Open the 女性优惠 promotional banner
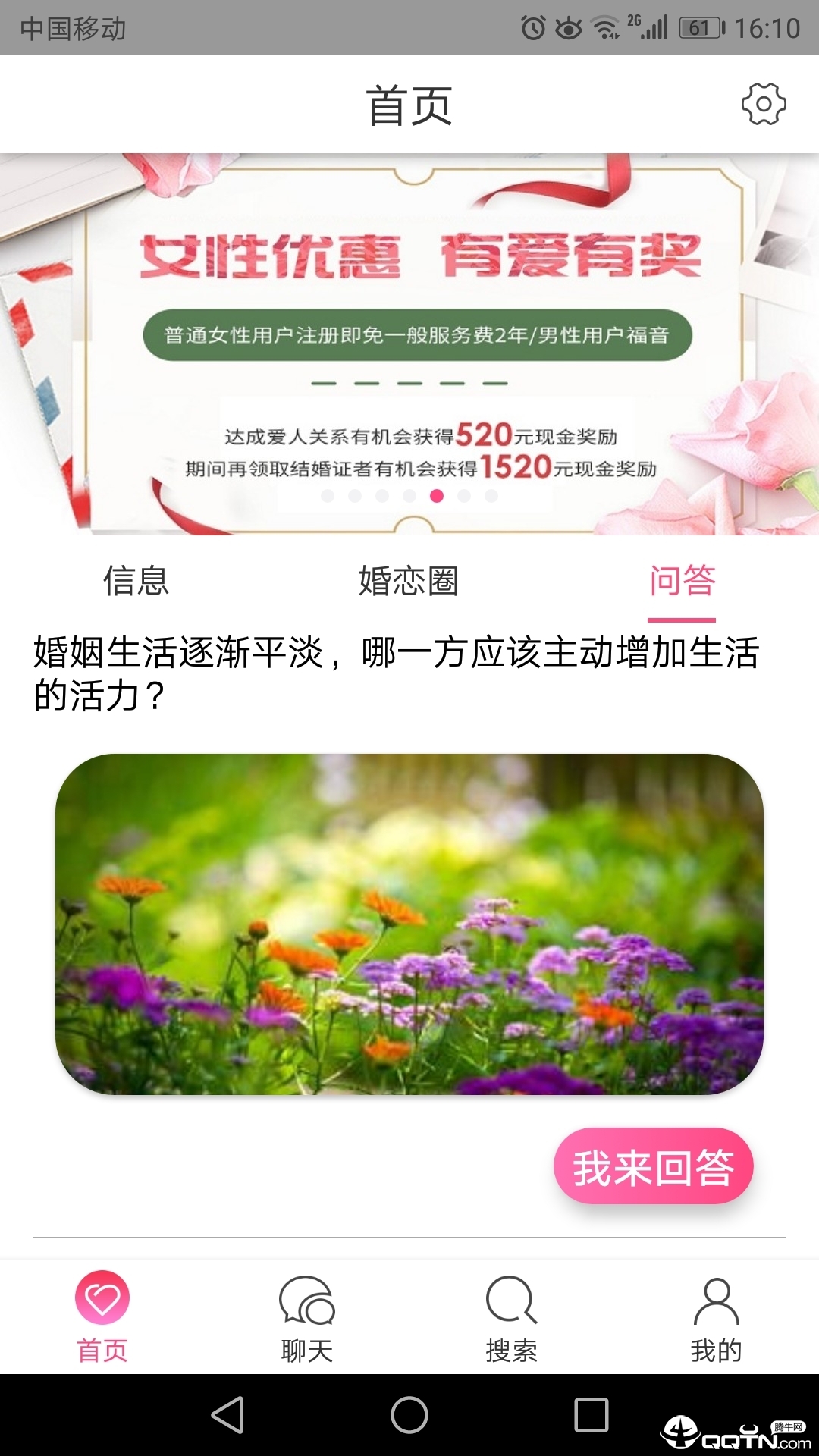This screenshot has width=819, height=1456. pos(409,345)
